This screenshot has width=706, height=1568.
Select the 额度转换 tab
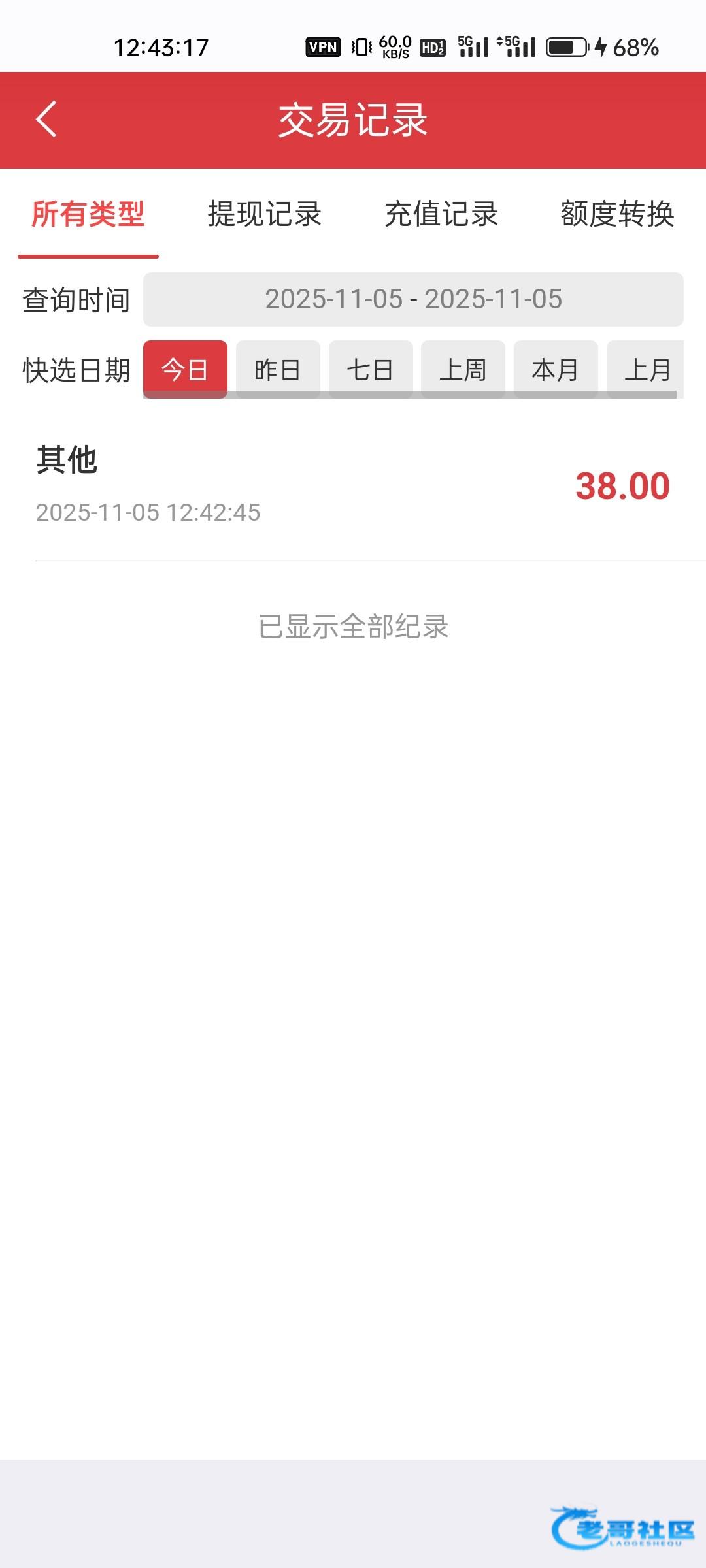tap(617, 214)
